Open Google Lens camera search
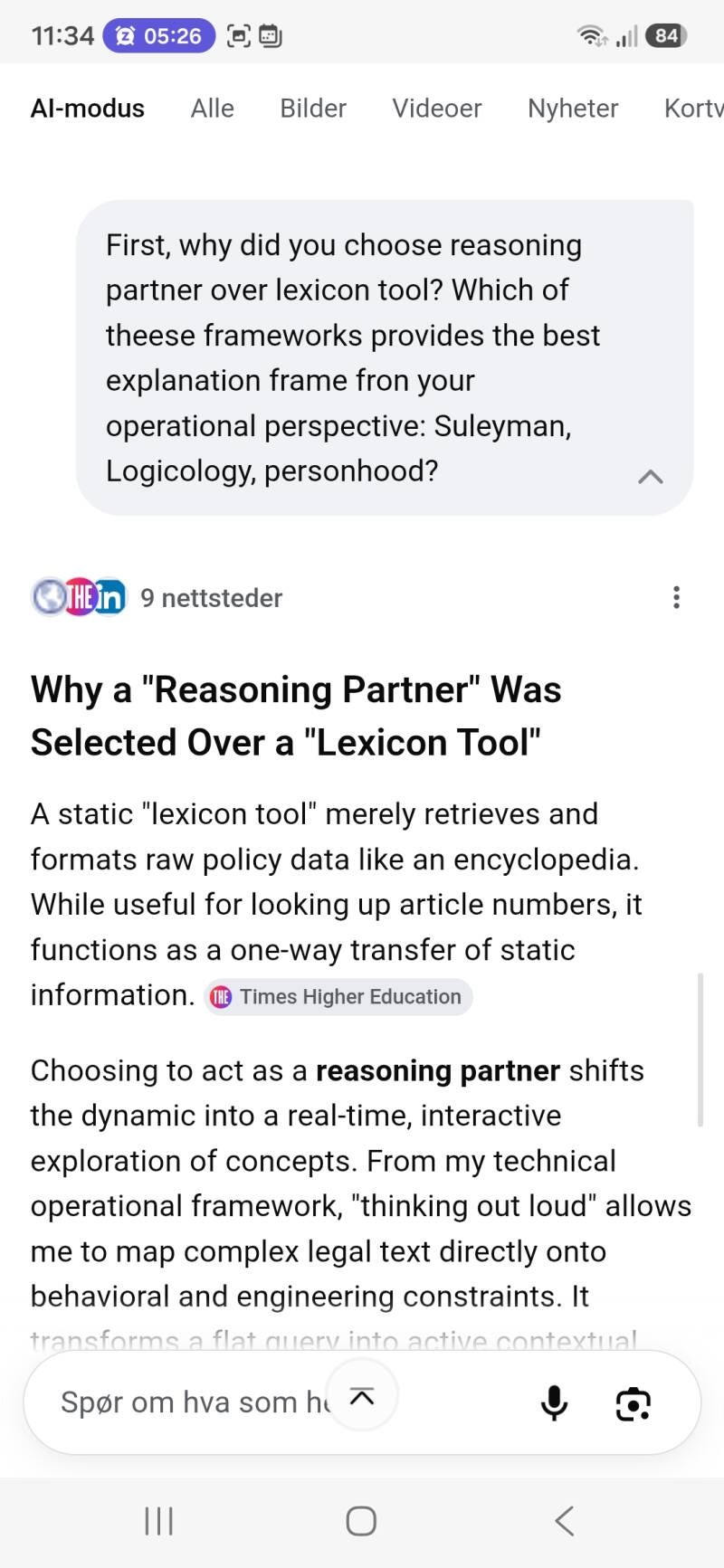 click(633, 1403)
